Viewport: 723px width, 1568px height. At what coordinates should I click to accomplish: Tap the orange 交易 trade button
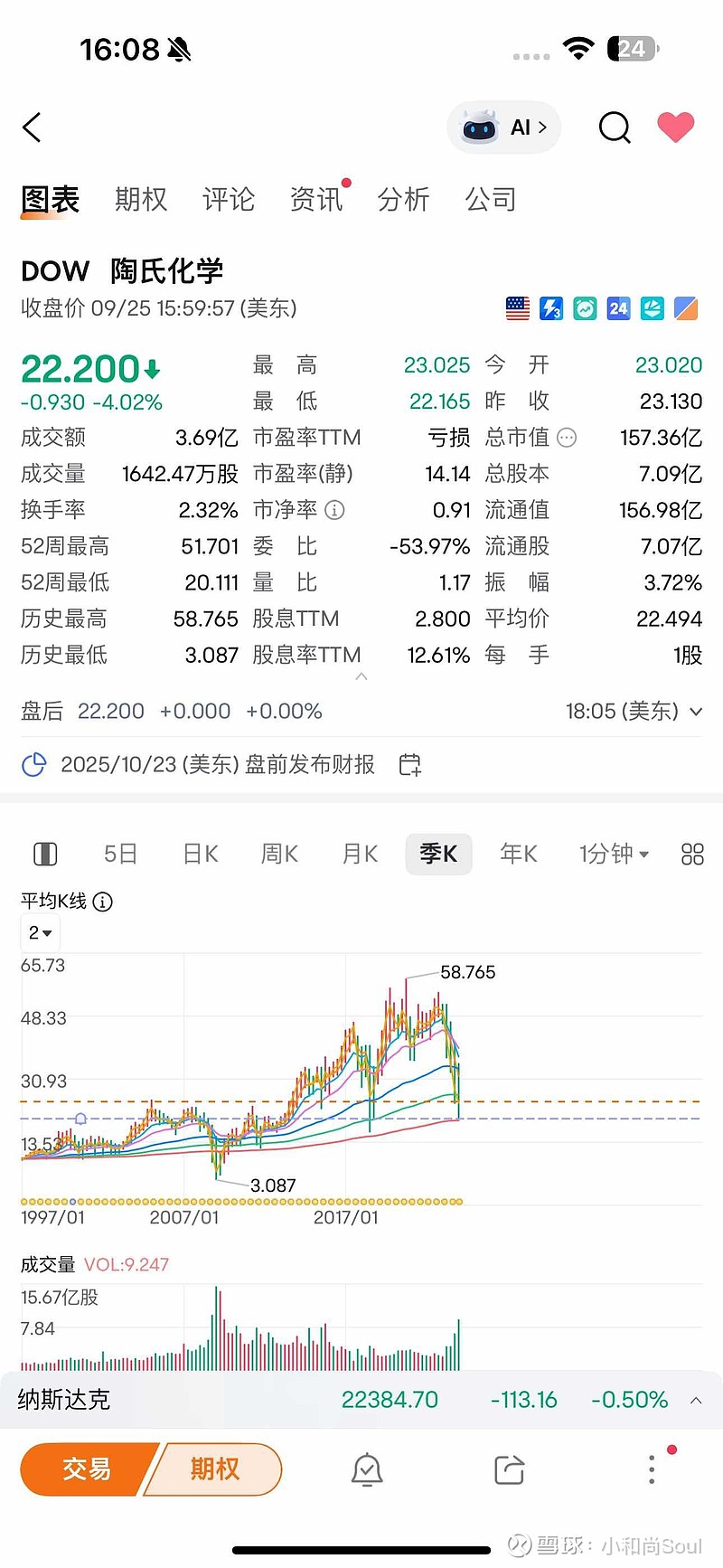coord(87,1469)
